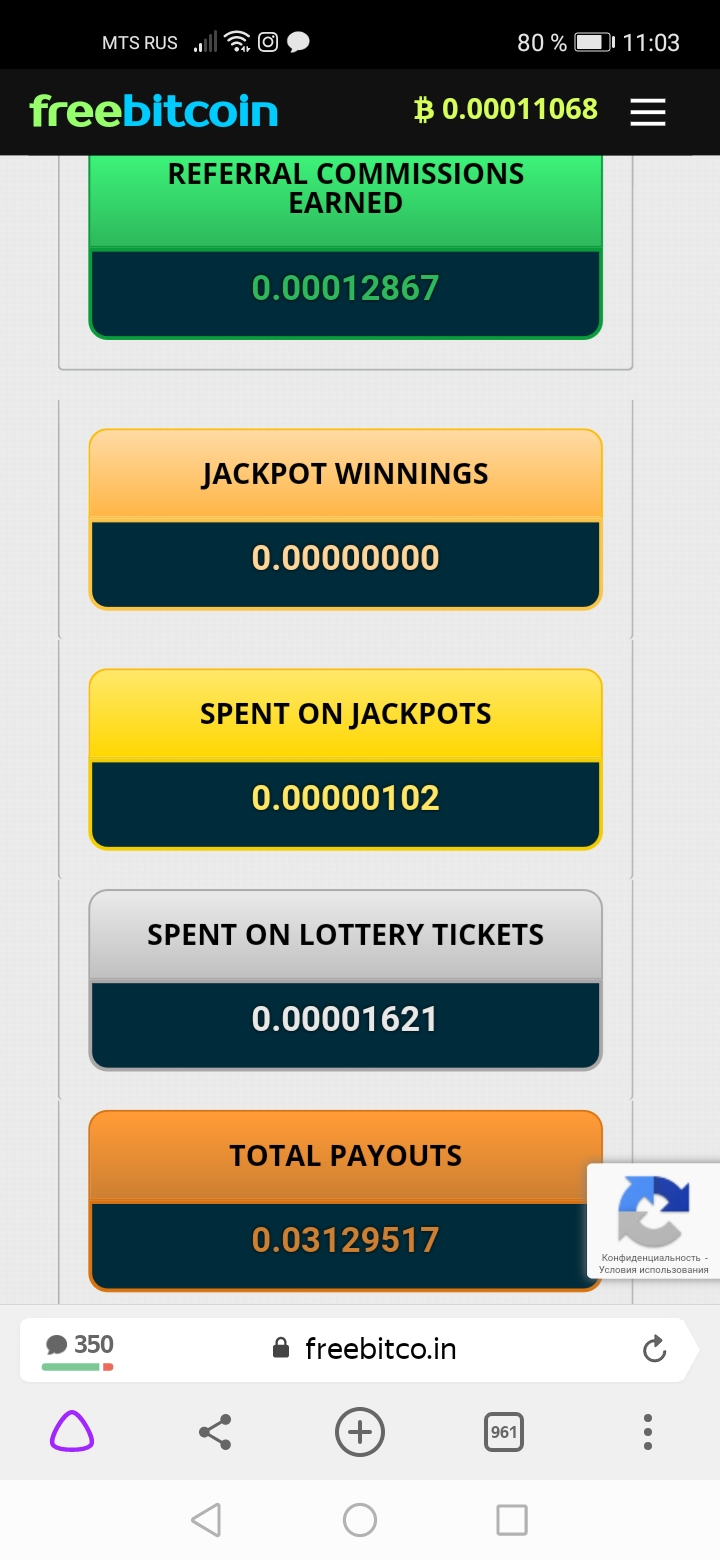Open the tab switcher showing 961
This screenshot has height=1560, width=720.
(x=504, y=1432)
